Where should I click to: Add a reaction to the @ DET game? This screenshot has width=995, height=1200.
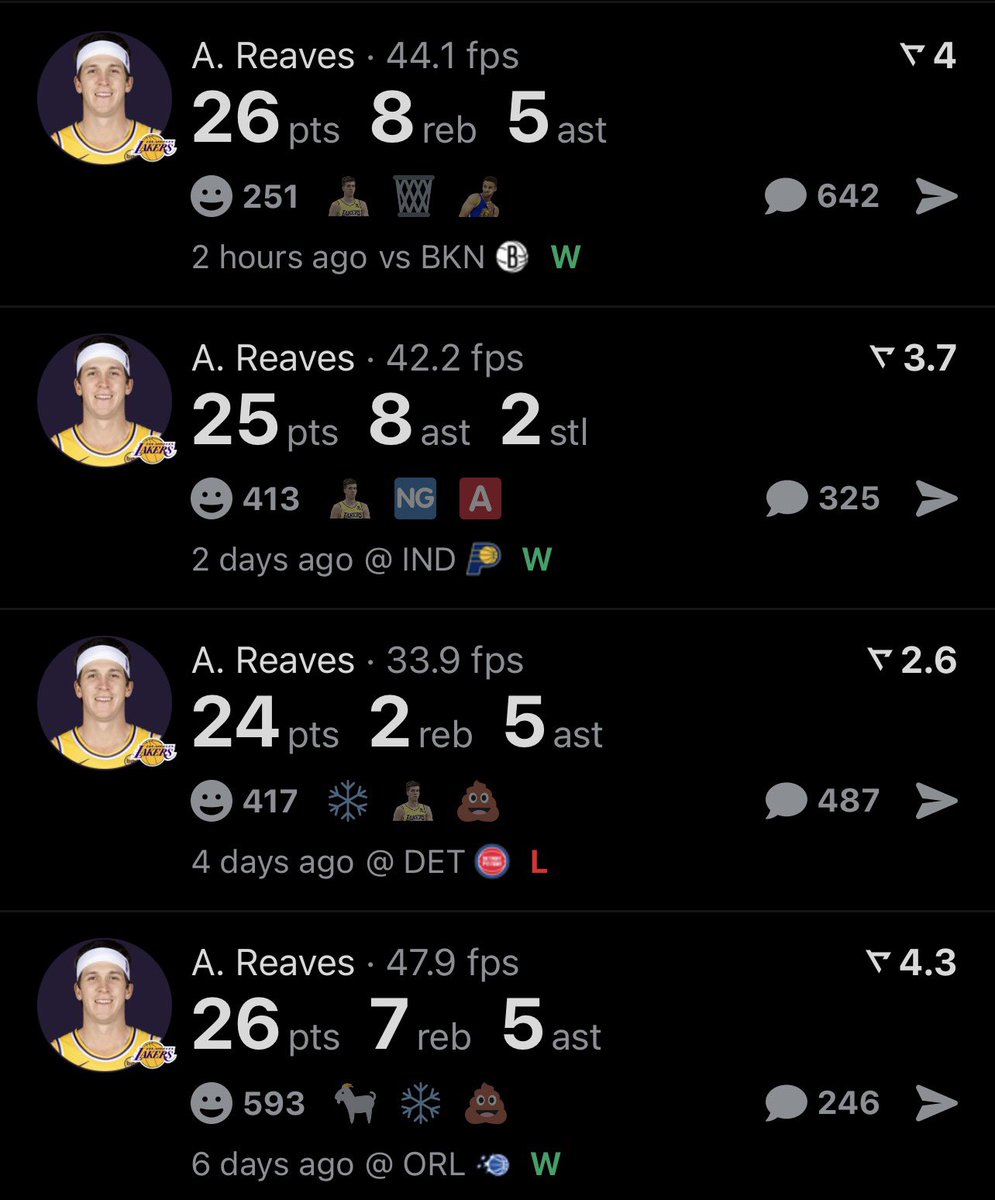tap(211, 801)
